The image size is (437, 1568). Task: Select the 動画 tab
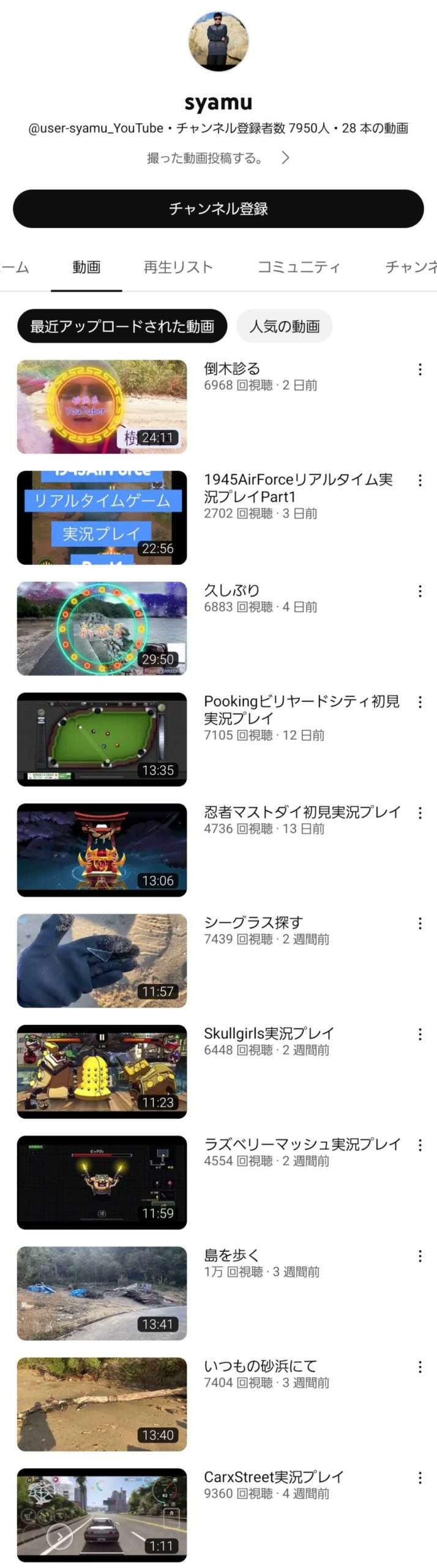(x=86, y=267)
